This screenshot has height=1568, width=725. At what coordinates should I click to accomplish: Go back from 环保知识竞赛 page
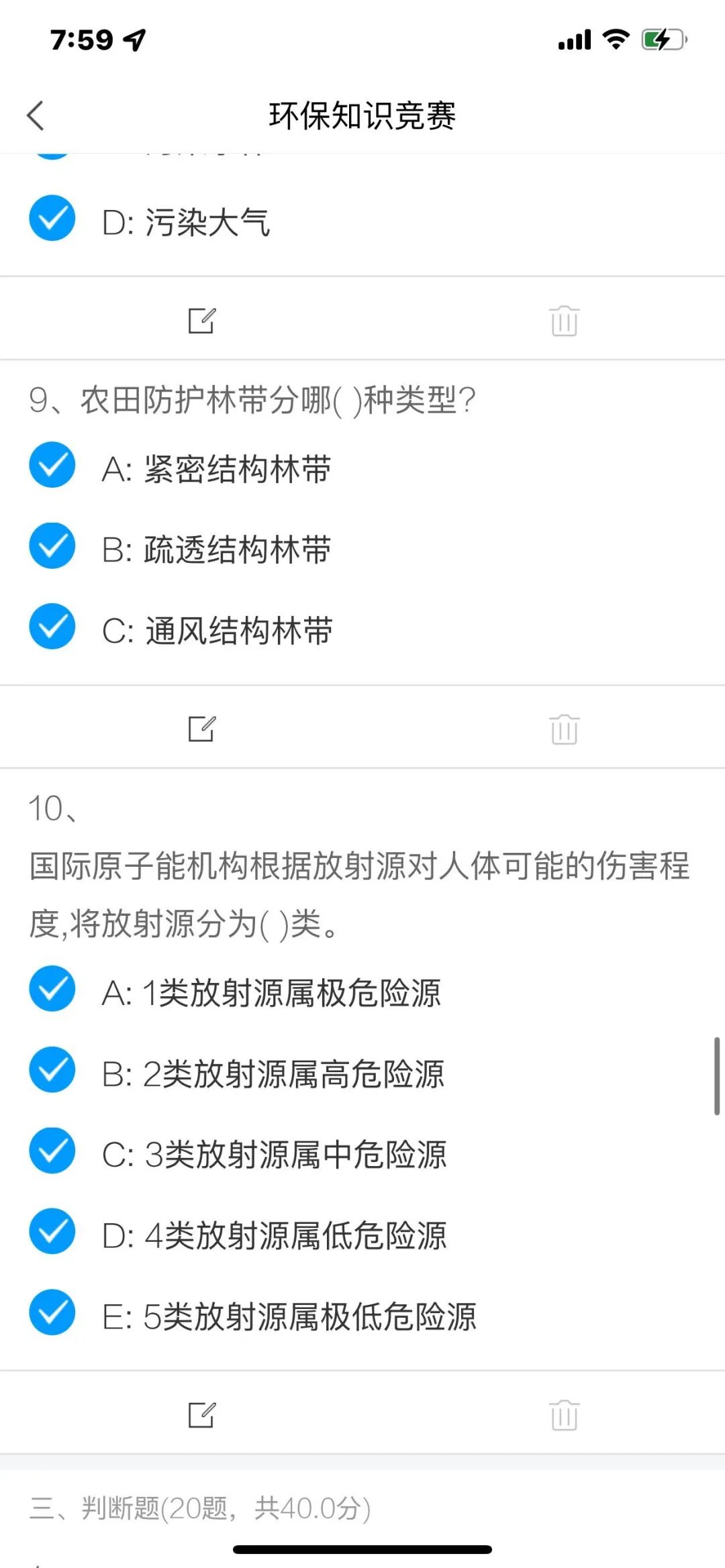36,115
